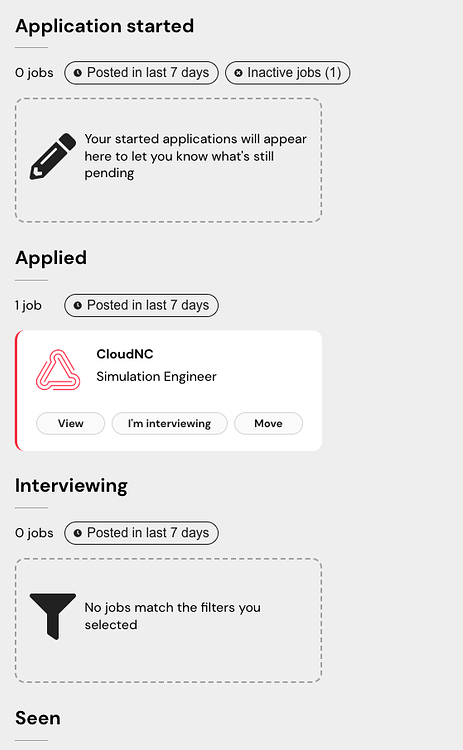
Task: Open the CloudNC Simulation Engineer card
Action: pos(168,390)
